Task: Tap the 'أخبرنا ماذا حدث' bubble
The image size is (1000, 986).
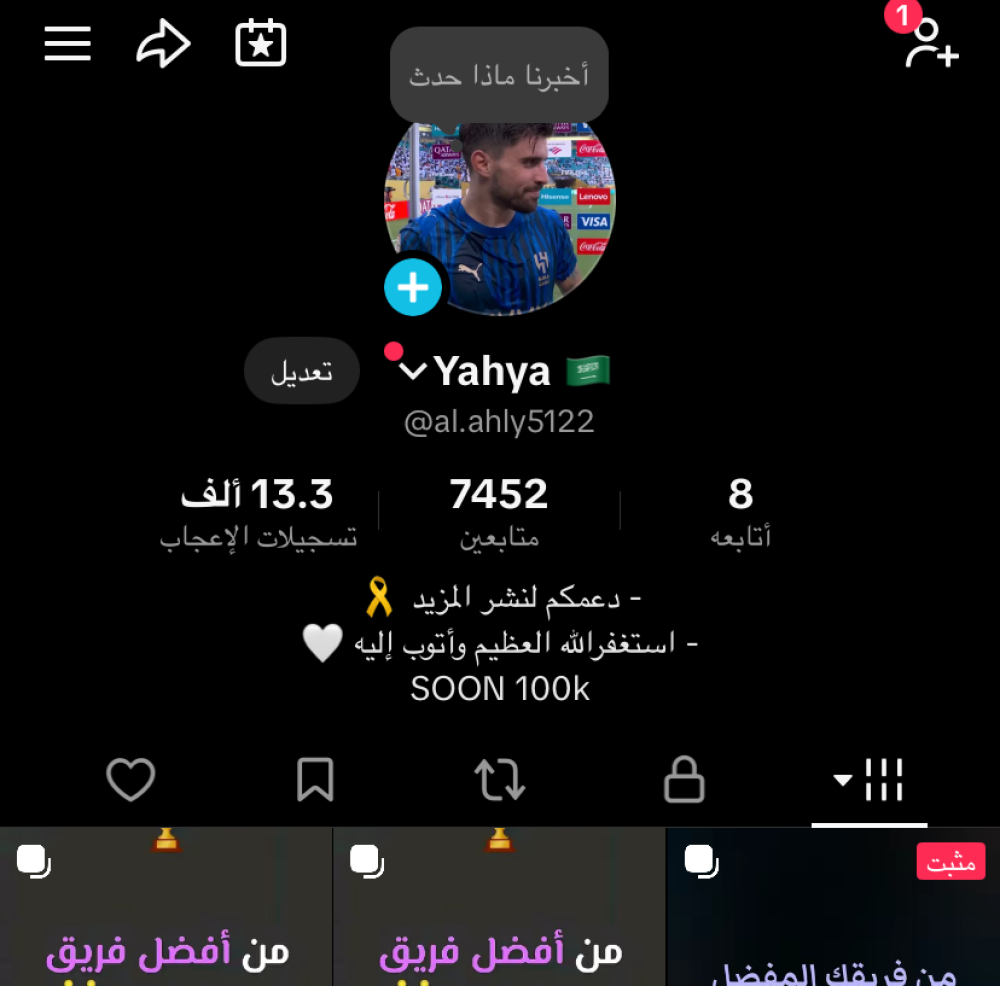Action: coord(499,75)
